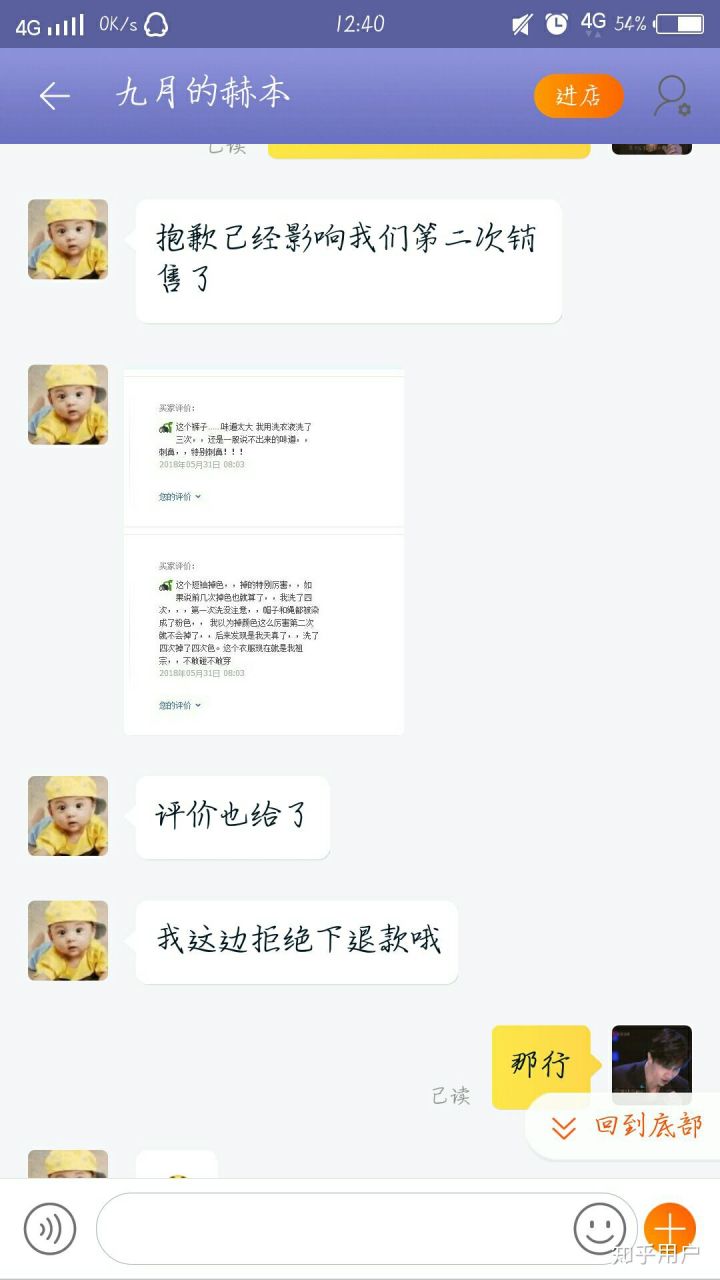Tap my avatar beside 那行 message

651,1065
